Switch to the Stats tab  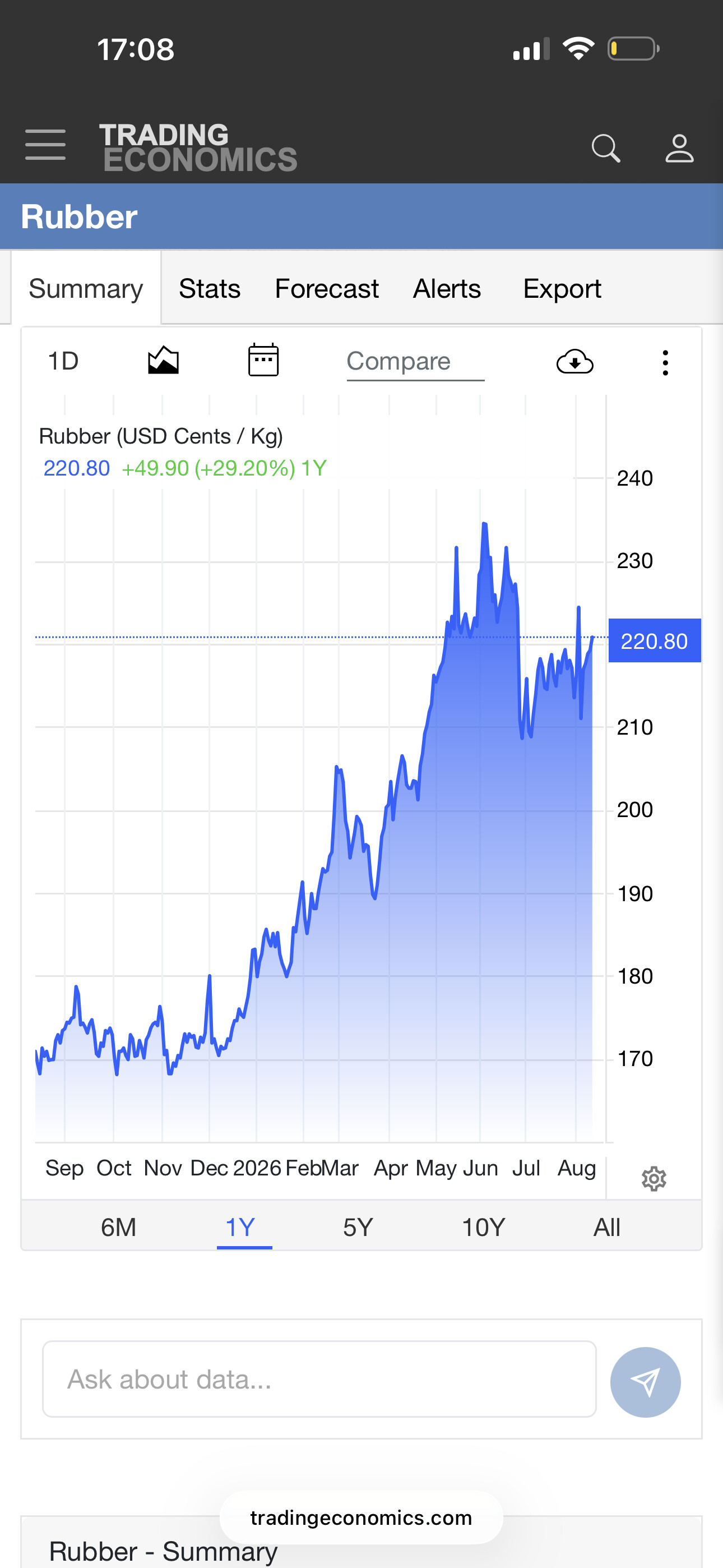pyautogui.click(x=210, y=288)
